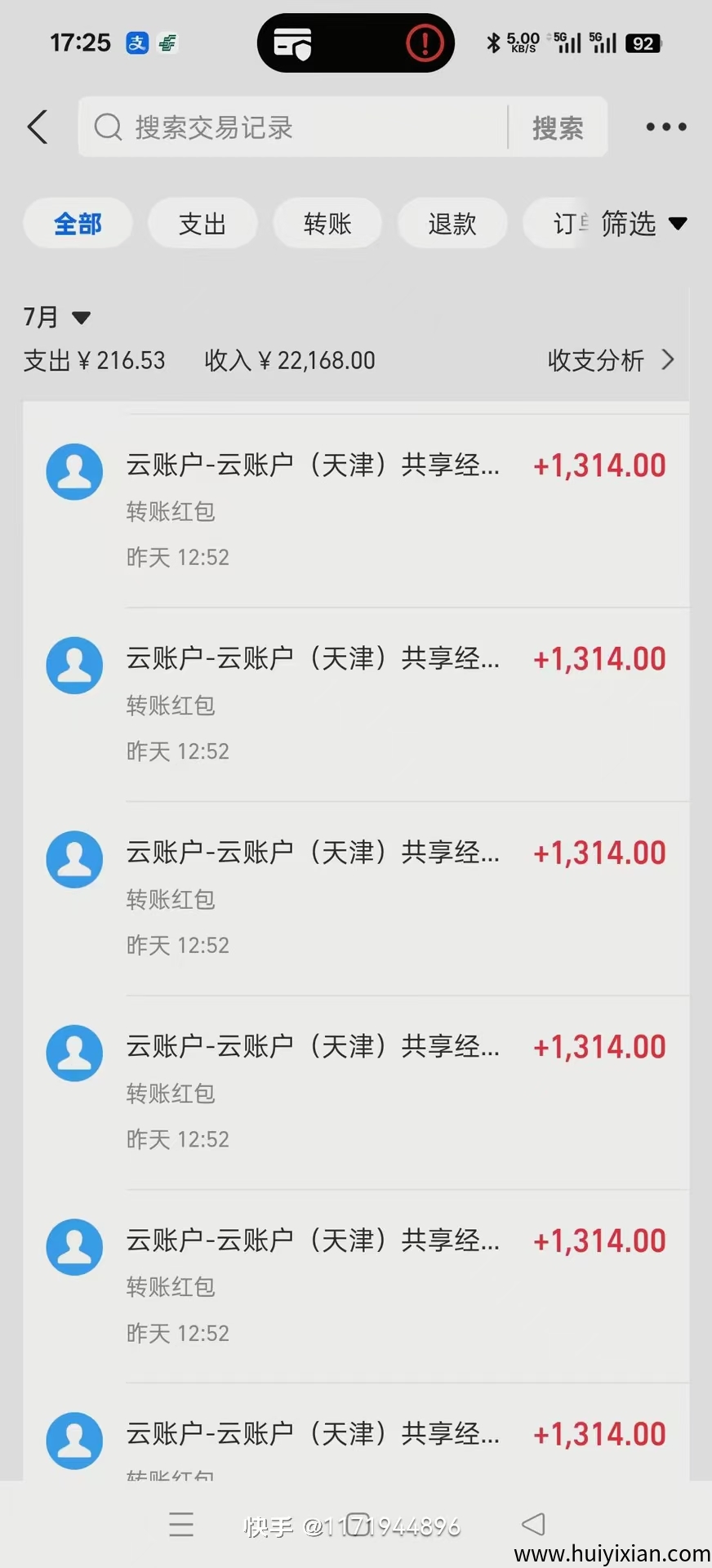Open the three-dot overflow menu
Image resolution: width=712 pixels, height=1568 pixels.
665,127
